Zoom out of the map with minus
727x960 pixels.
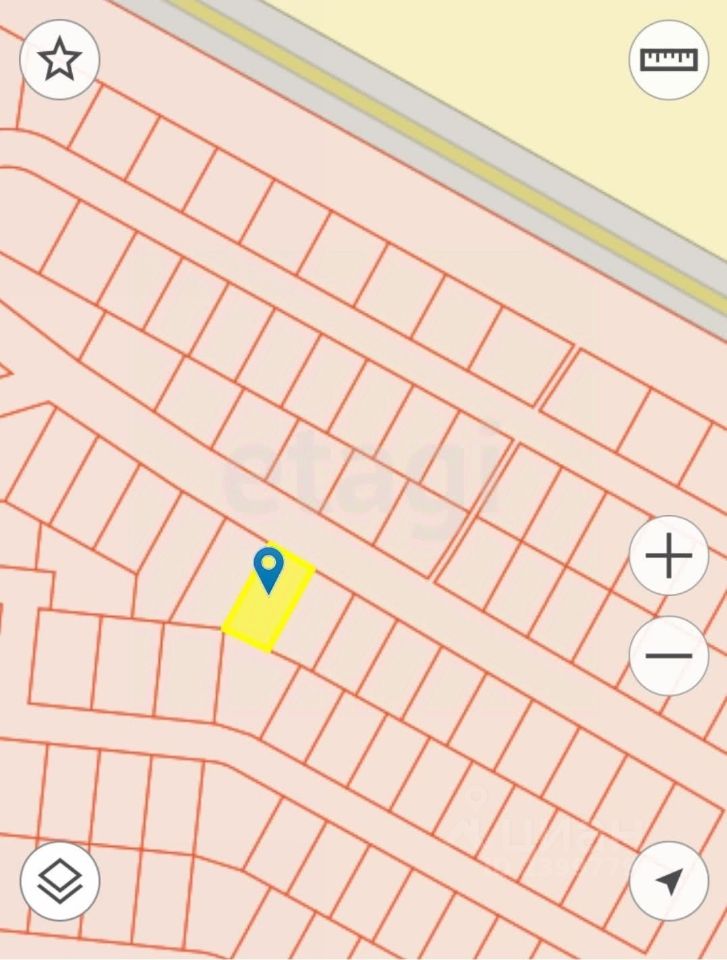[668, 656]
